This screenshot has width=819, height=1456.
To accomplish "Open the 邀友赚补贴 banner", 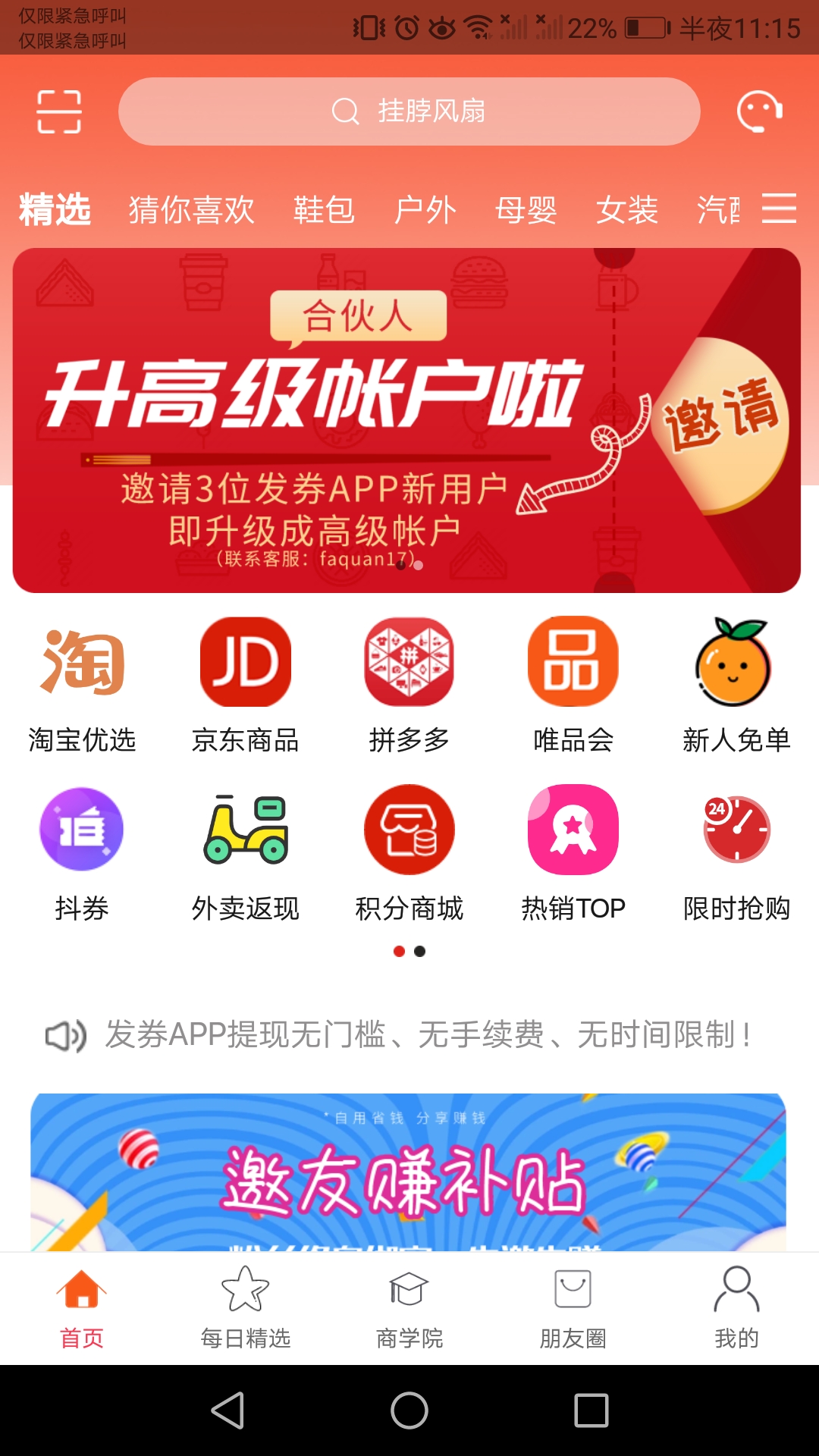I will pyautogui.click(x=408, y=1172).
